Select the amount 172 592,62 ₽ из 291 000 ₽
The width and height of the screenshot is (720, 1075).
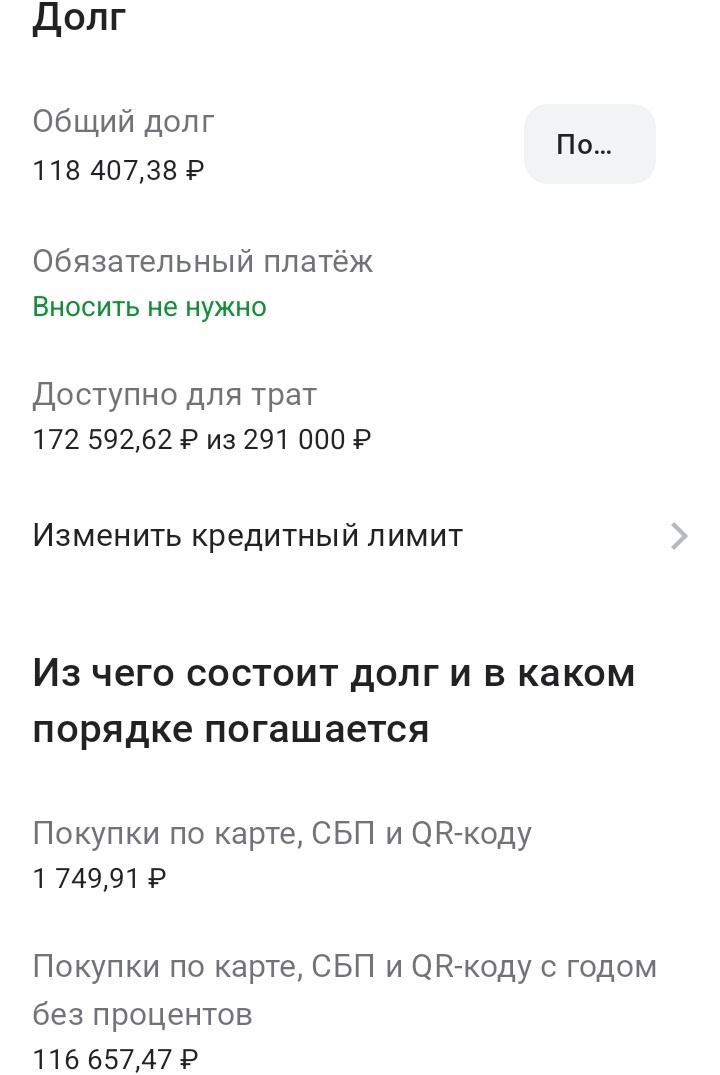pos(204,439)
